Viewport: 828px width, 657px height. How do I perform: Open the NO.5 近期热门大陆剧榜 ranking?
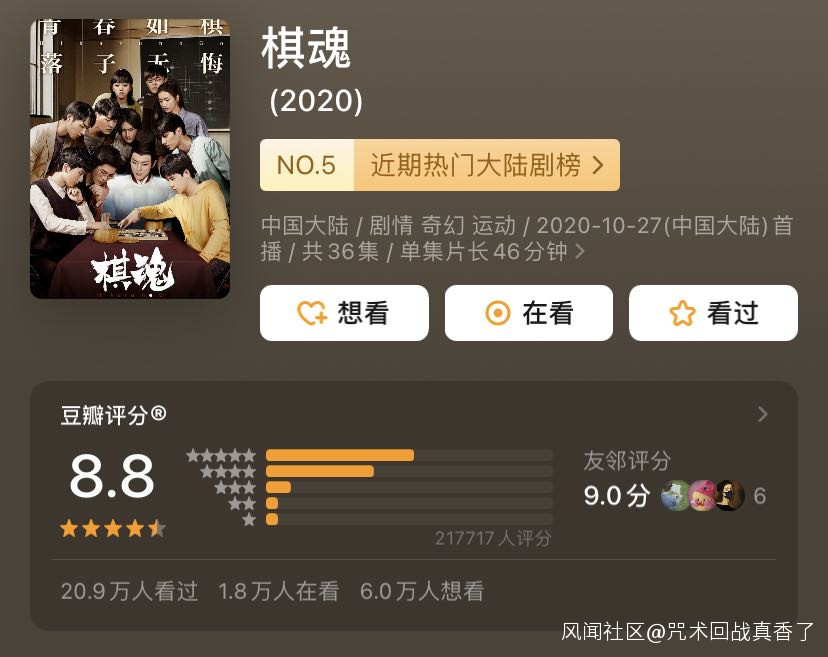(x=439, y=165)
